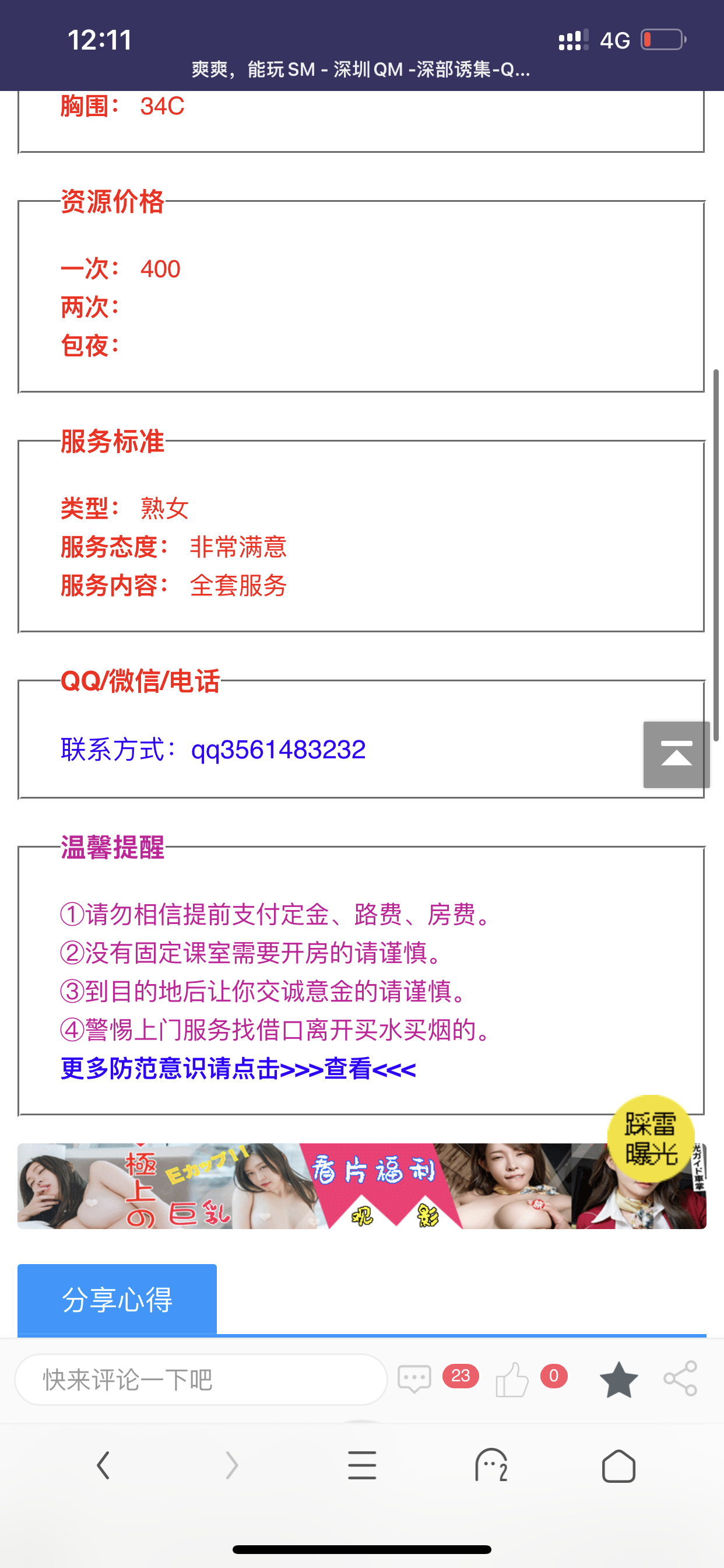Go to the browser home page

(618, 1466)
